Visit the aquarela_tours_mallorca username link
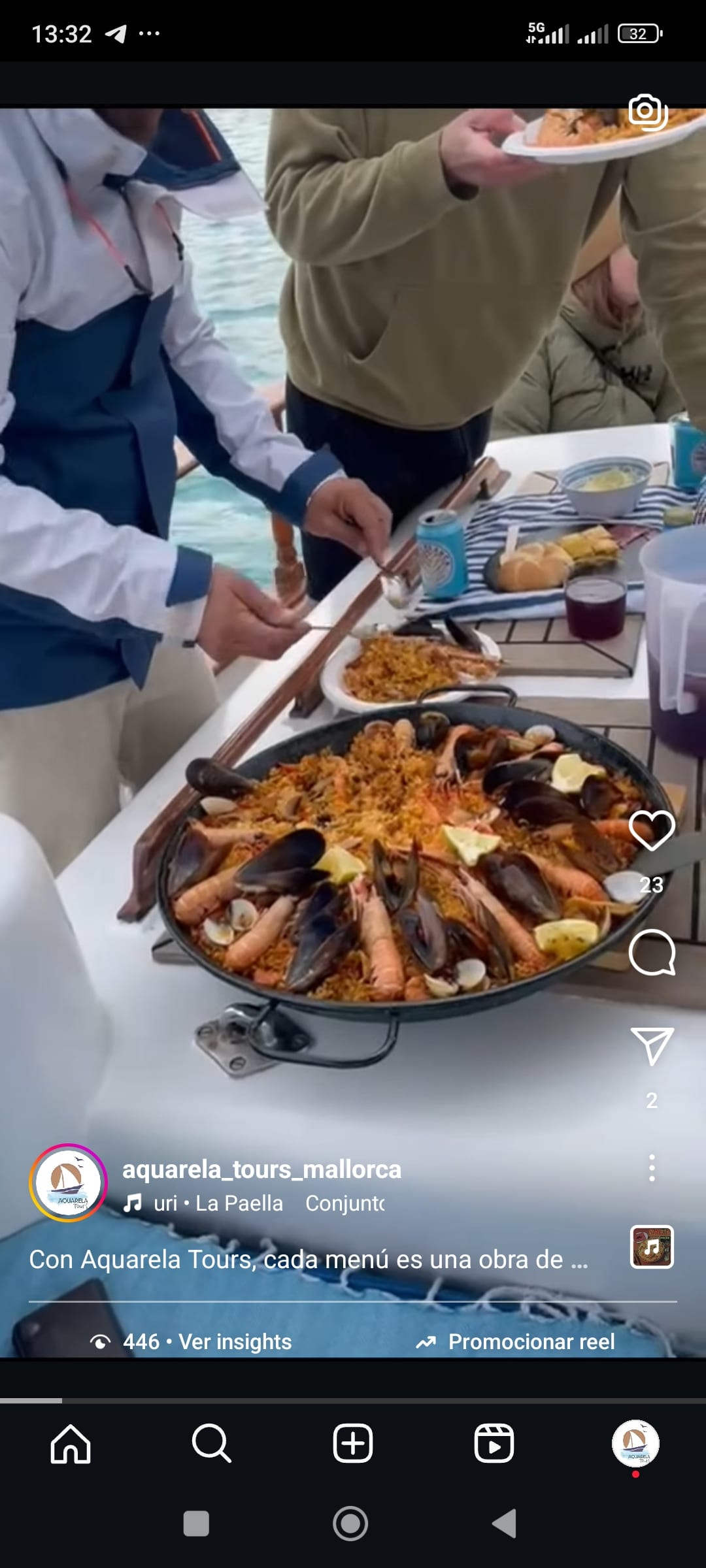This screenshot has height=1568, width=706. (261, 1169)
